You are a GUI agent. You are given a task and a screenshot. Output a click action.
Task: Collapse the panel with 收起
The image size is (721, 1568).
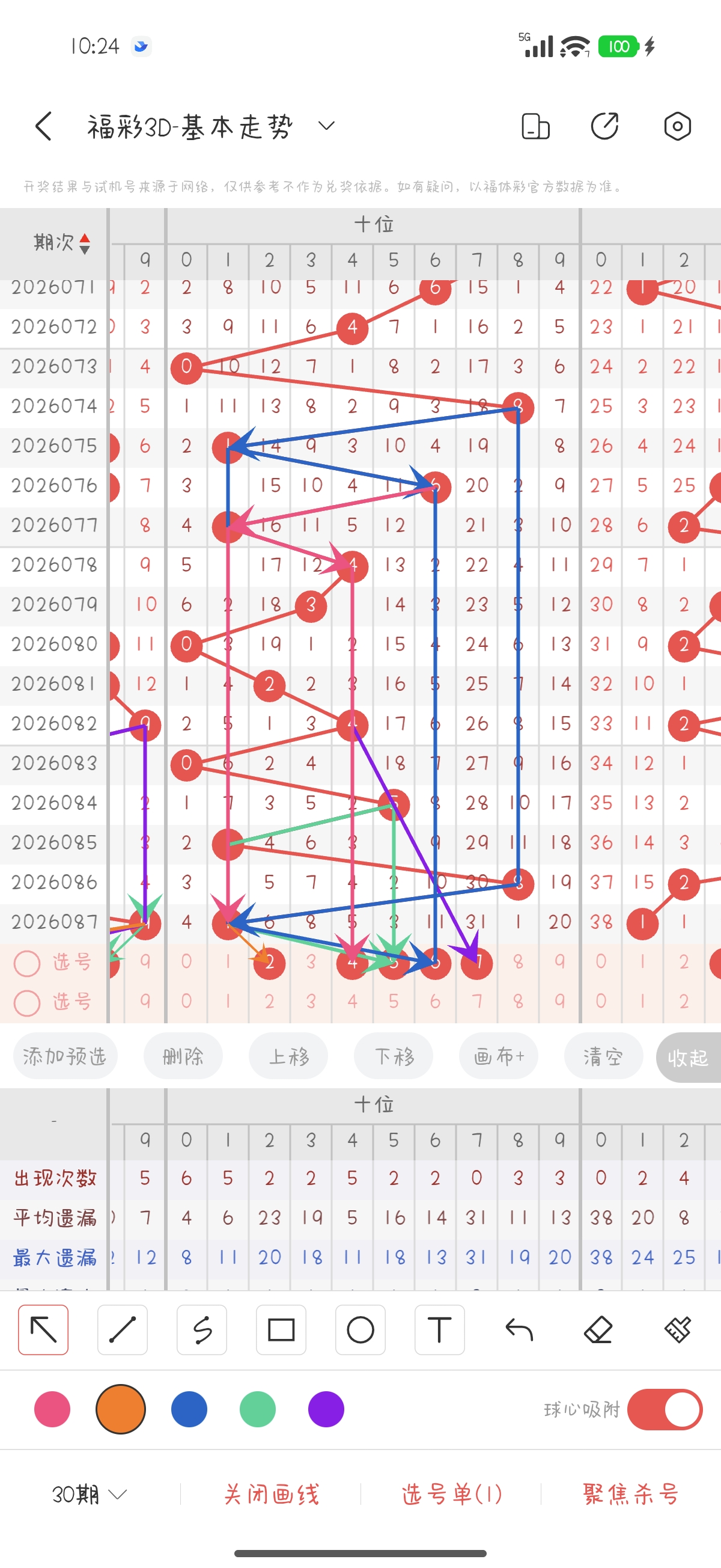pos(687,1058)
